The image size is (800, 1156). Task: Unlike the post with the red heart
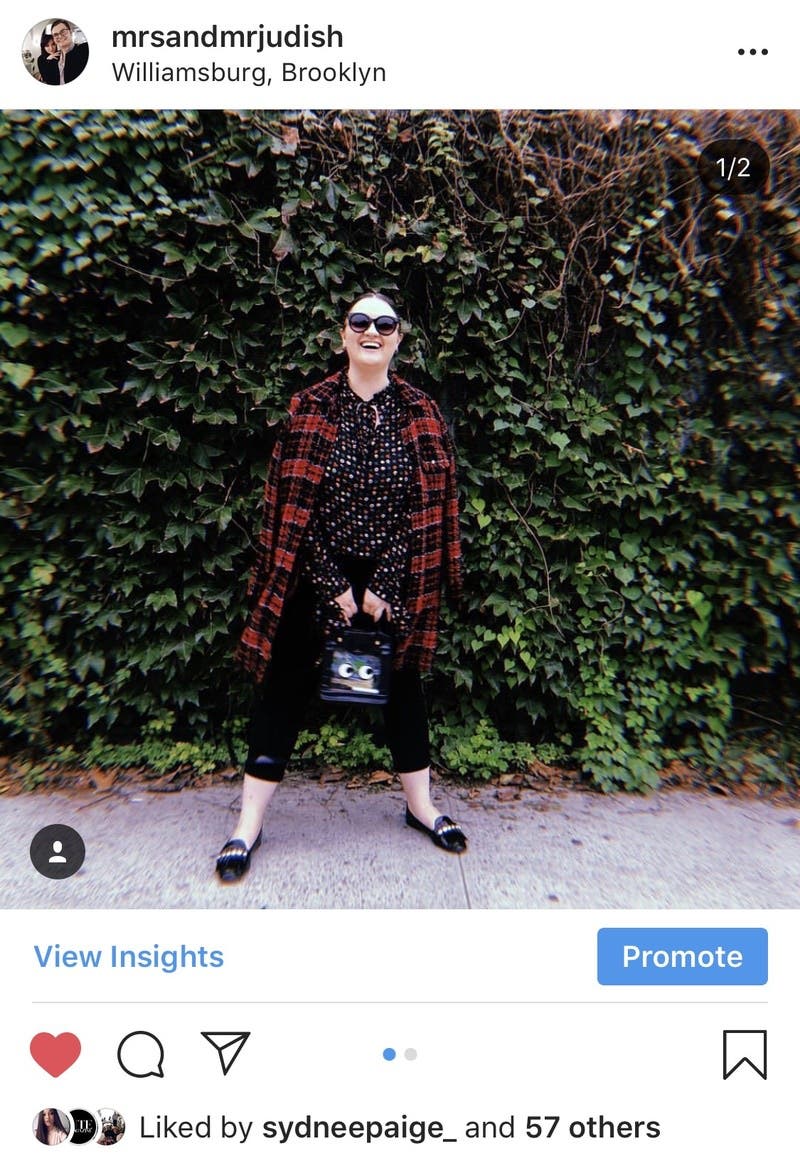[x=55, y=1054]
